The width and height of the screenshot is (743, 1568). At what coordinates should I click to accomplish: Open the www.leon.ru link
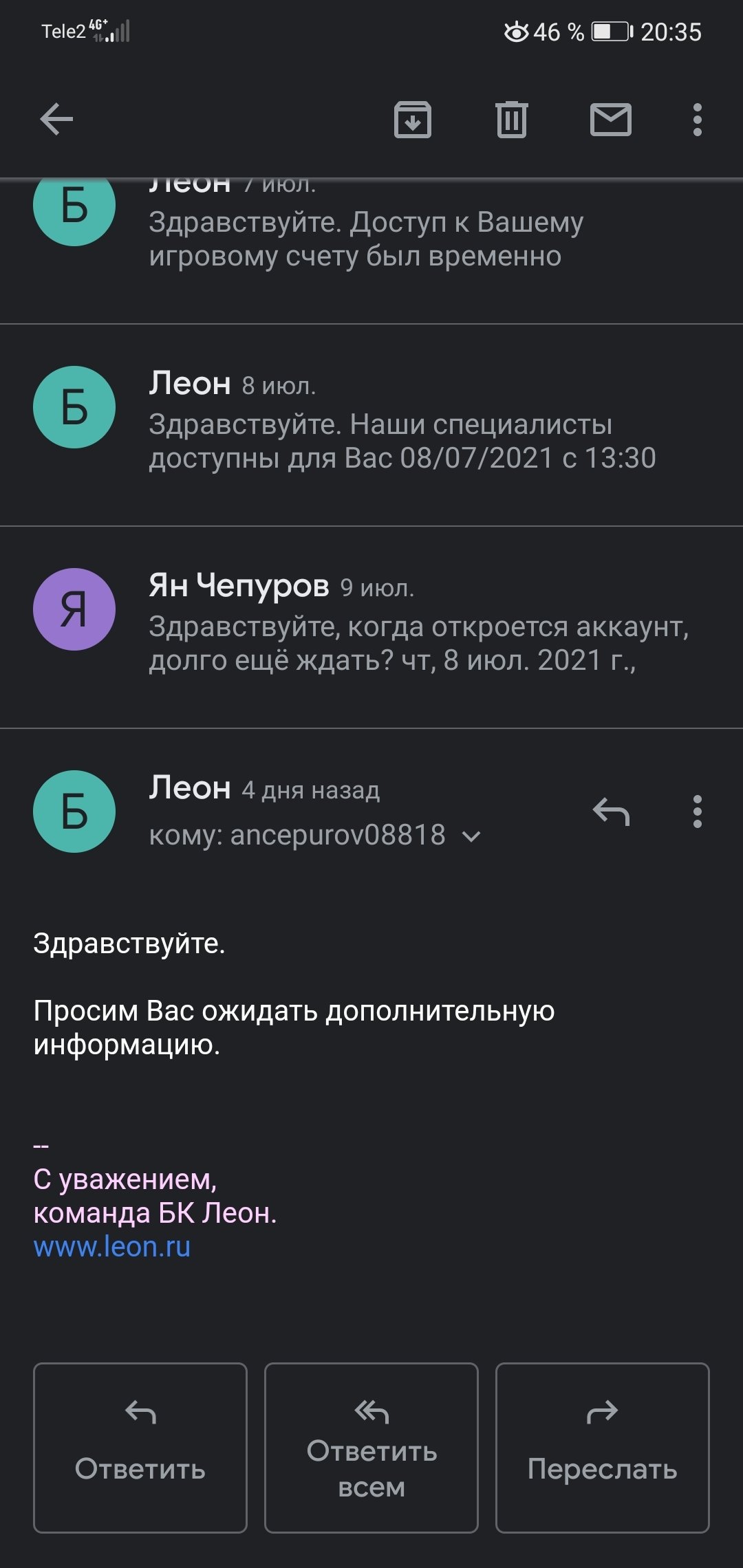pyautogui.click(x=112, y=1247)
